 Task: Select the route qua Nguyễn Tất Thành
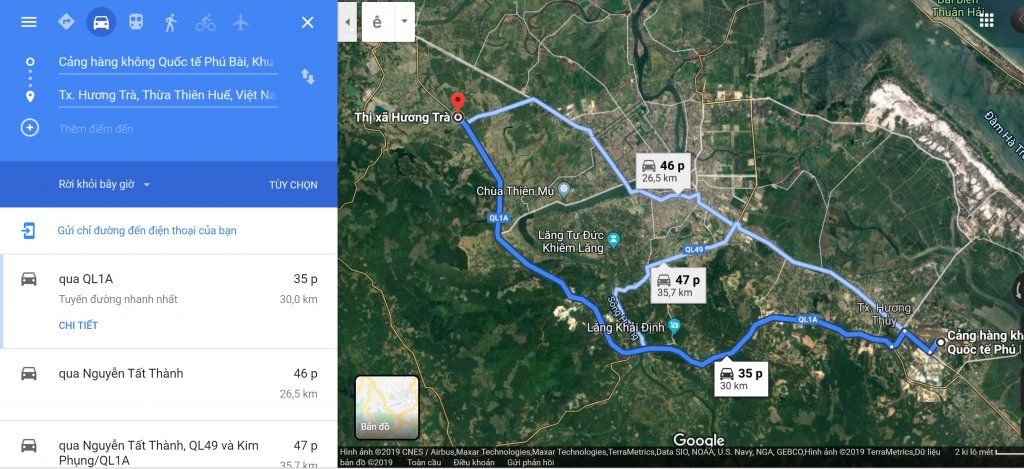(168, 383)
